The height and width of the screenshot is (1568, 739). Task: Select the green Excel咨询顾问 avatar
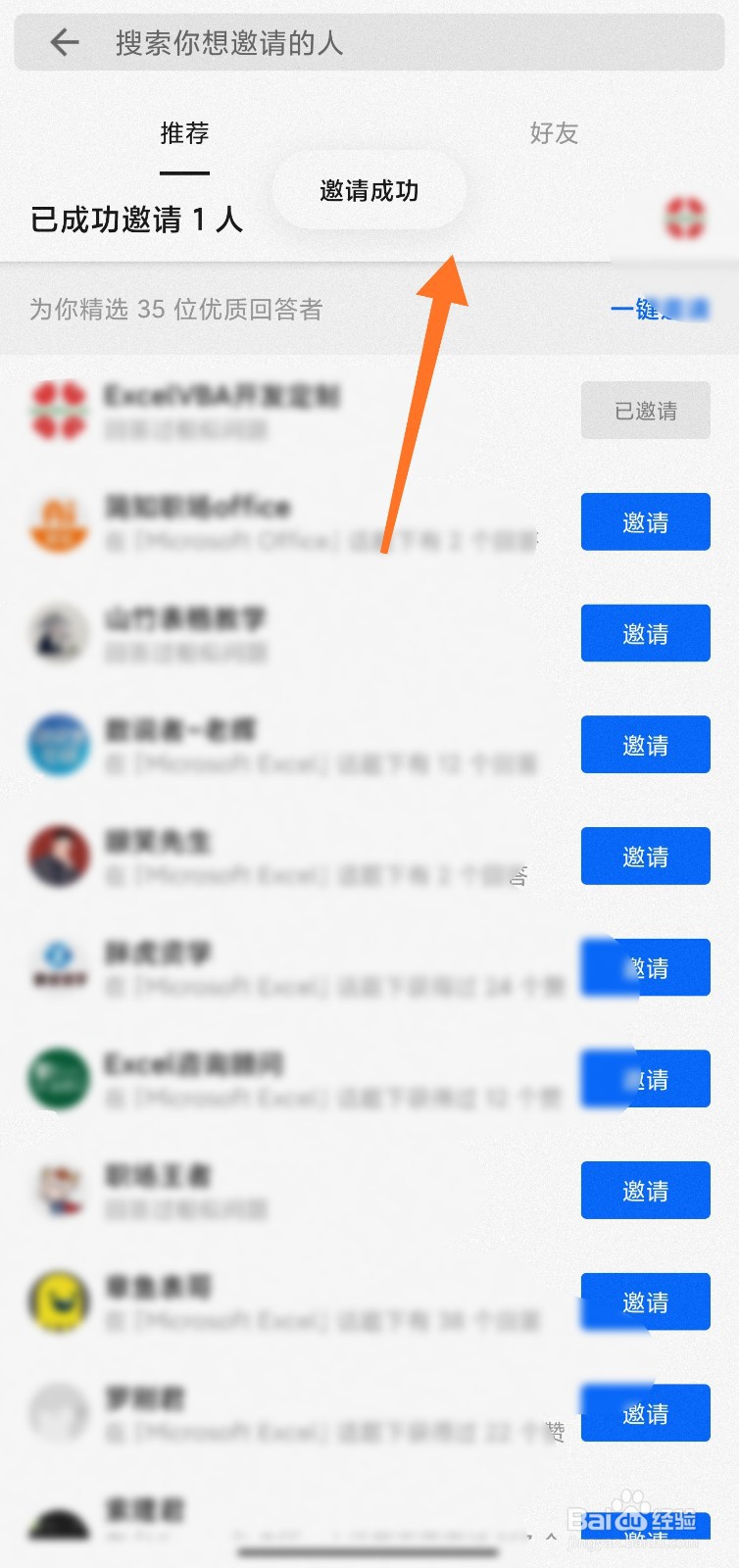(x=59, y=1078)
